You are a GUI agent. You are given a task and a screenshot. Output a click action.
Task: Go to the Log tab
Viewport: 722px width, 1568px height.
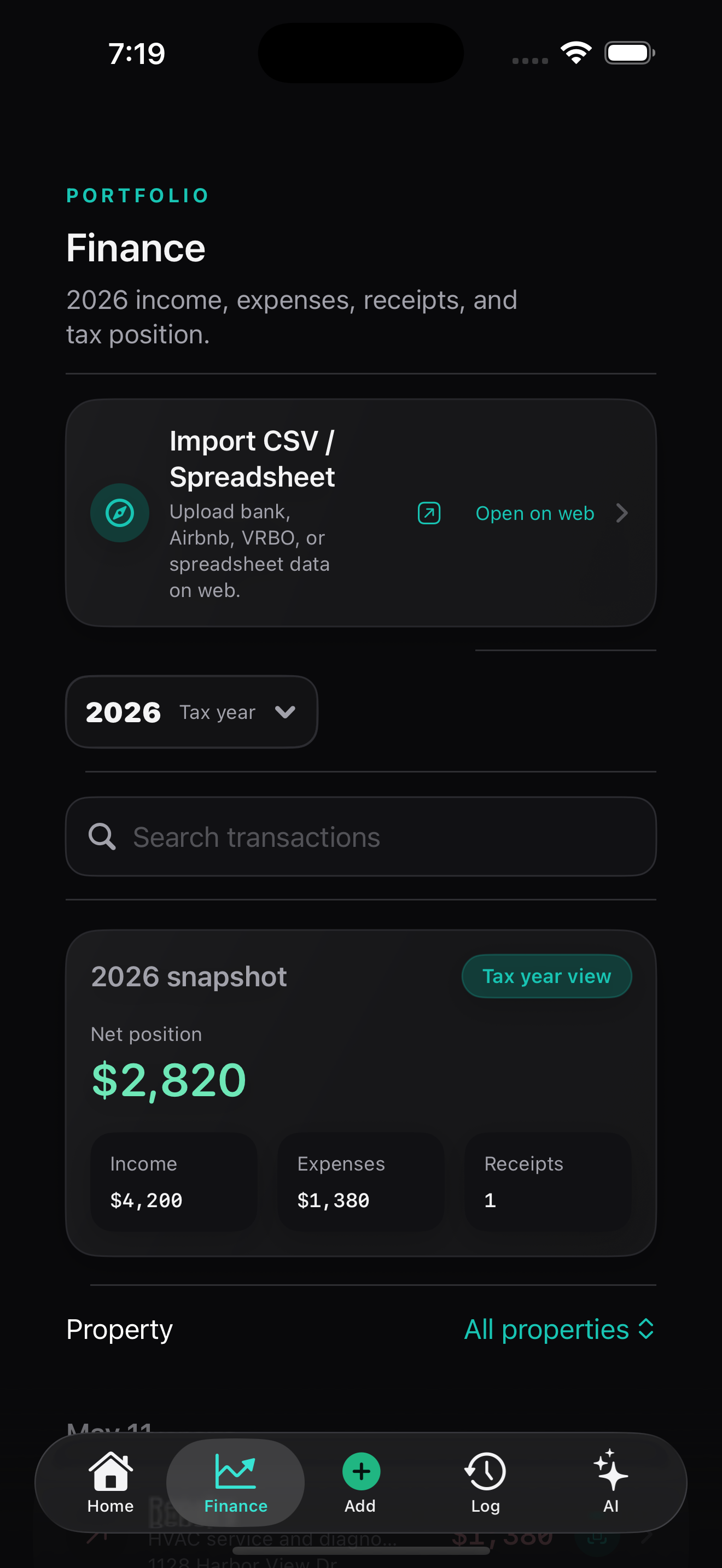click(x=485, y=1482)
